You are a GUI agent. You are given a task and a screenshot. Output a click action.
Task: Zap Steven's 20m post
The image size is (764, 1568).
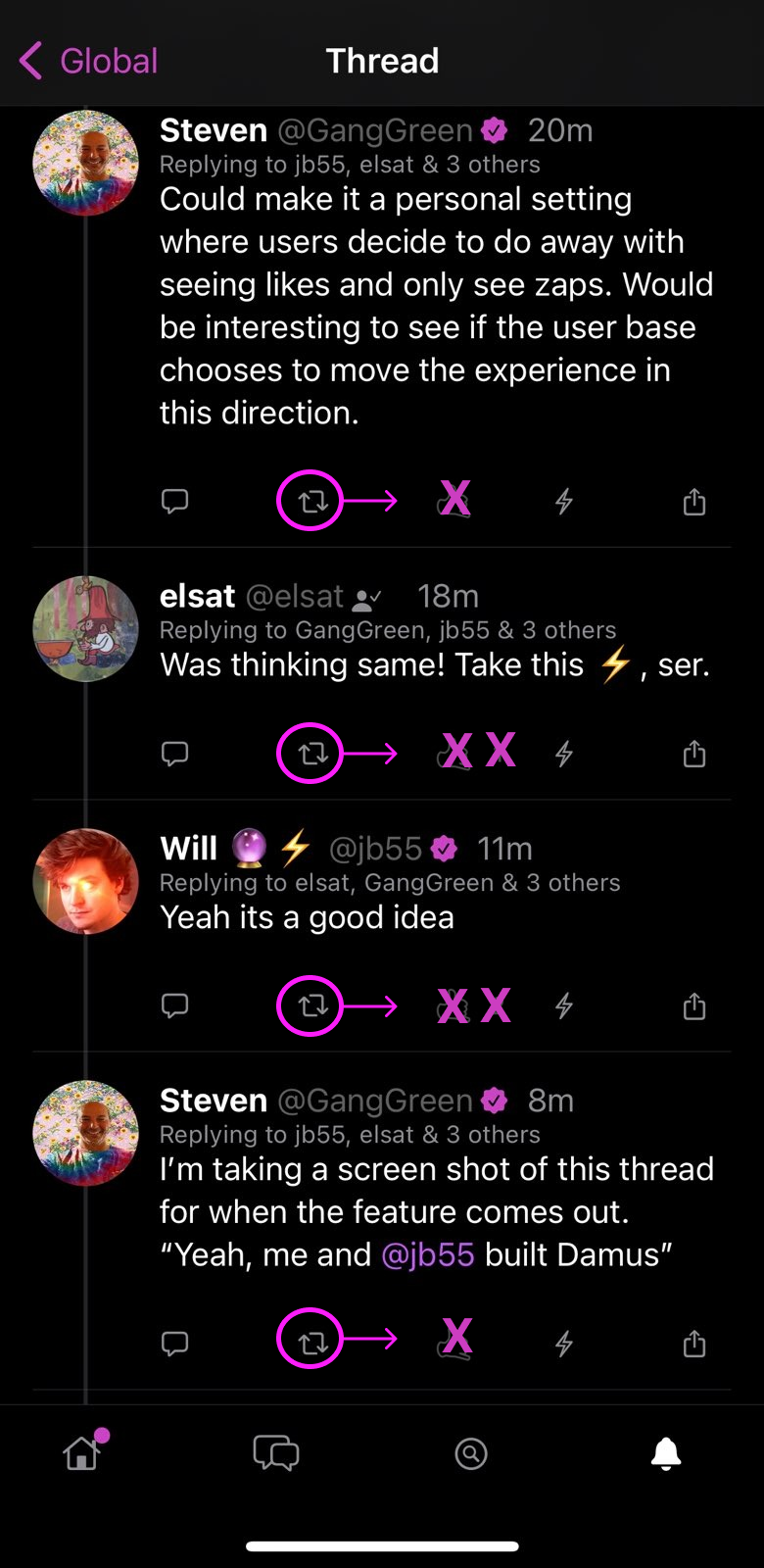tap(564, 502)
